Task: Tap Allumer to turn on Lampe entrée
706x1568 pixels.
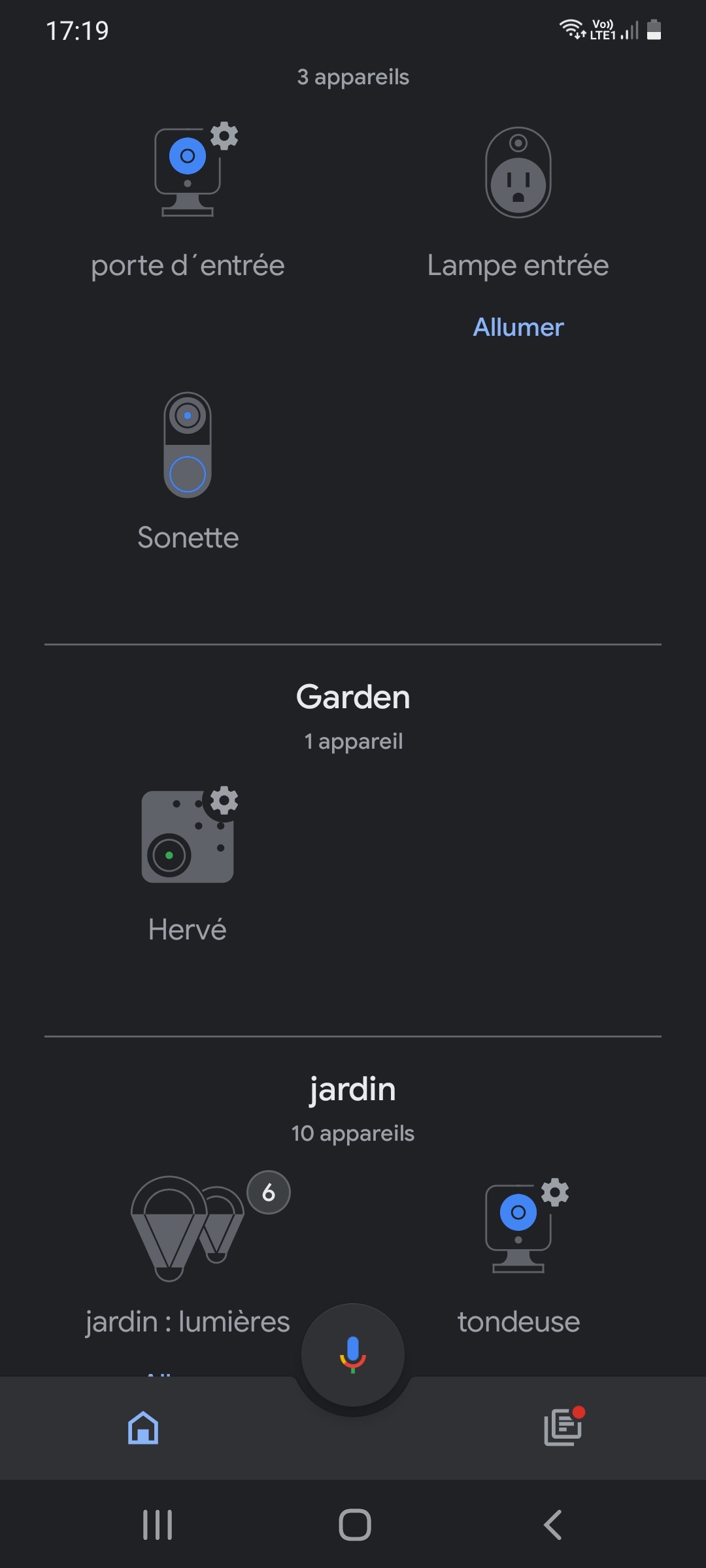Action: click(518, 327)
